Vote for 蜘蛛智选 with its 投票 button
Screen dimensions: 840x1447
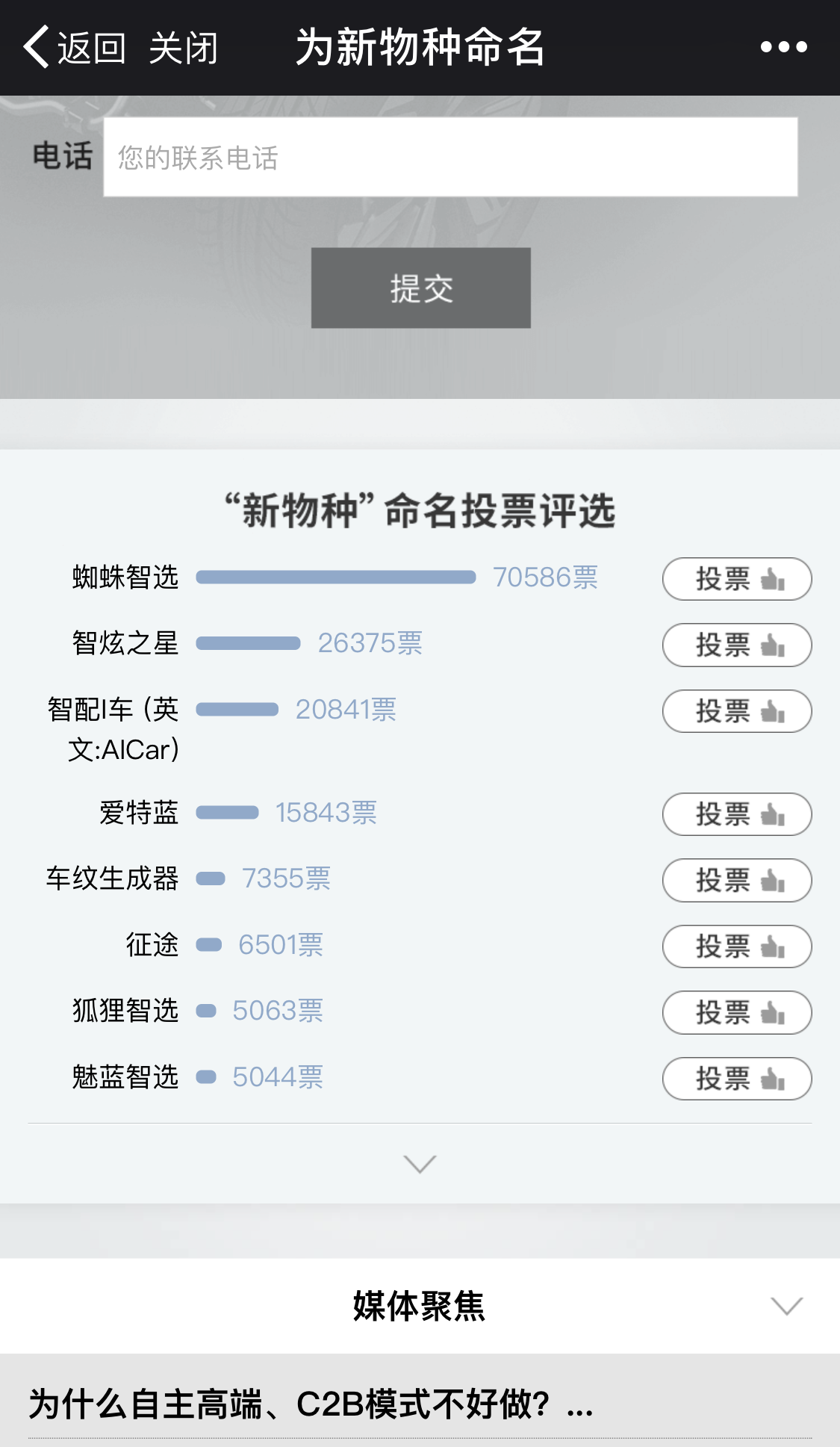(x=735, y=580)
